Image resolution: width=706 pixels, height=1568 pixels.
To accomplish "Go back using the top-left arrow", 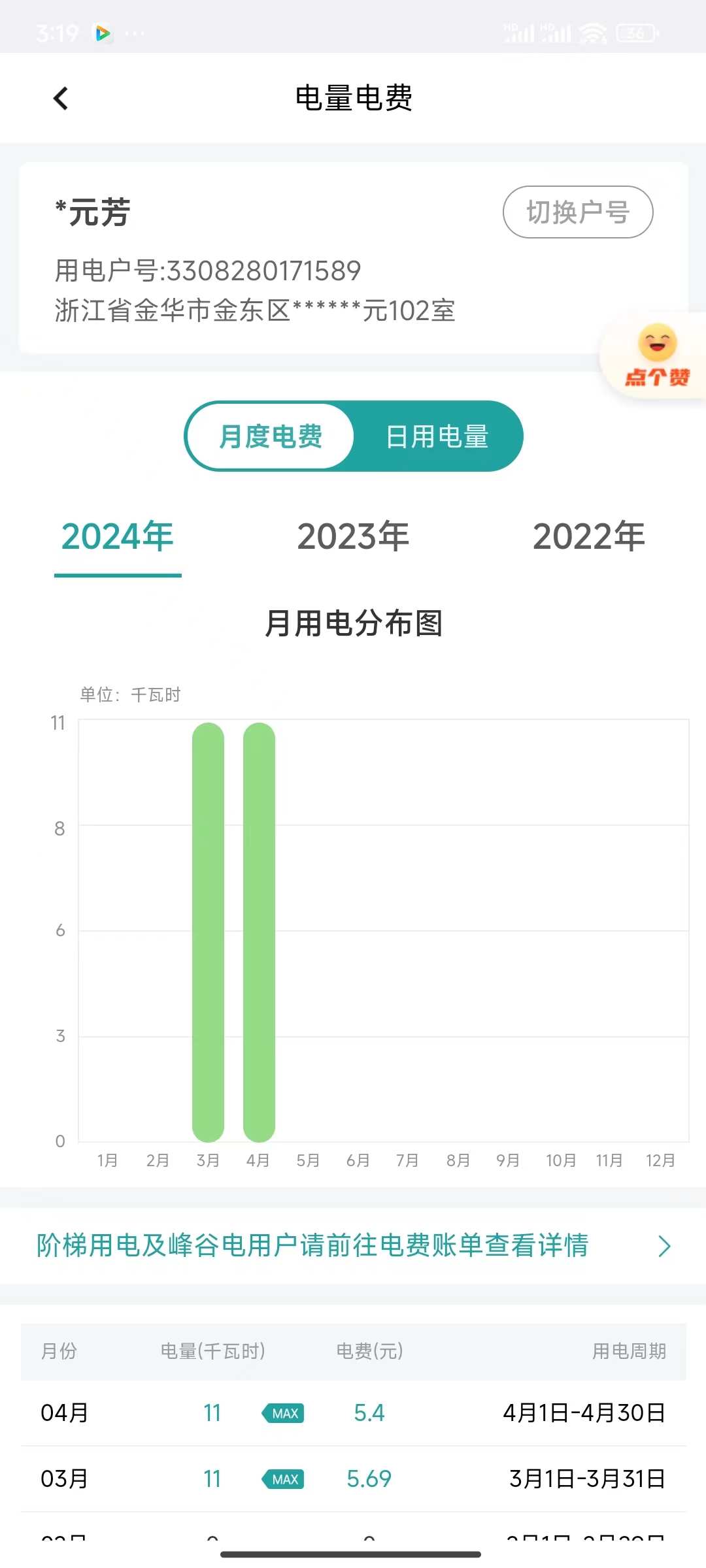I will [x=61, y=99].
